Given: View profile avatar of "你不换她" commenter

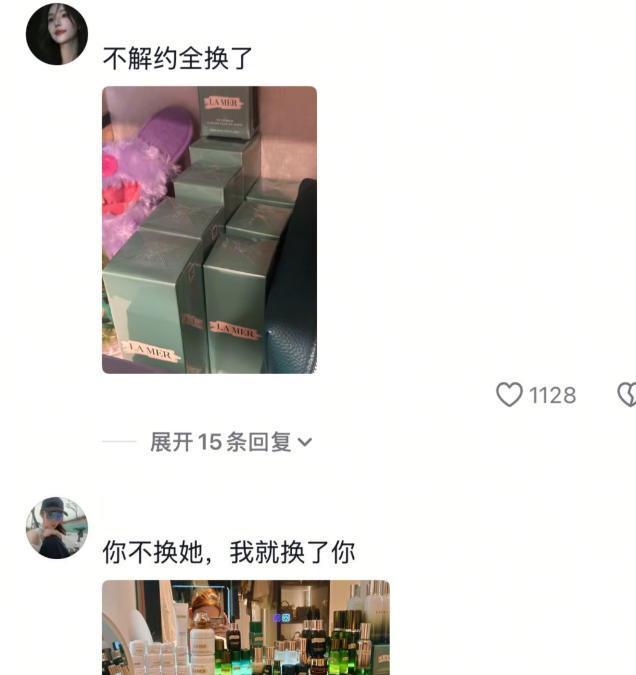Looking at the screenshot, I should [x=57, y=527].
